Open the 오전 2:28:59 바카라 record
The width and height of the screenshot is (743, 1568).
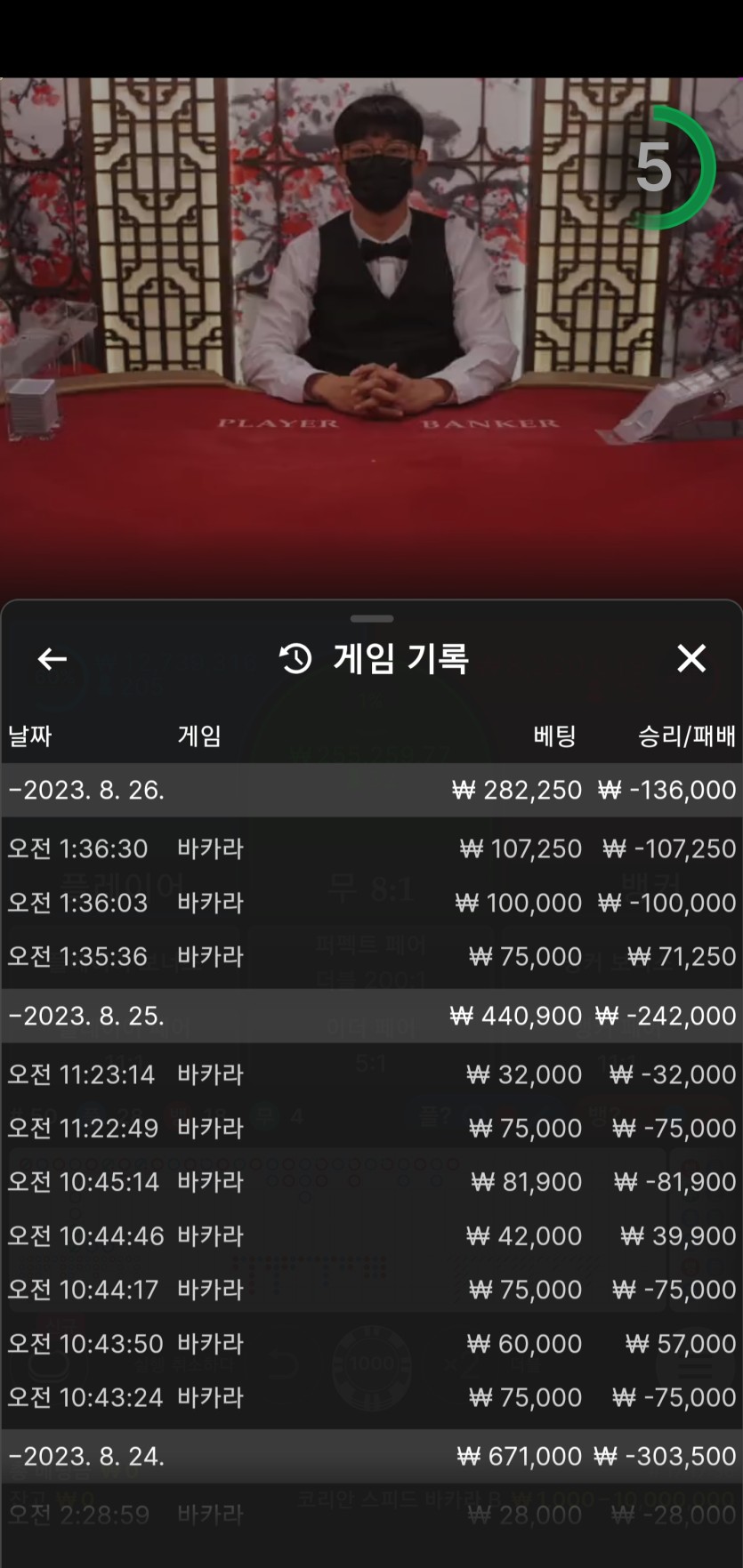pos(371,1515)
